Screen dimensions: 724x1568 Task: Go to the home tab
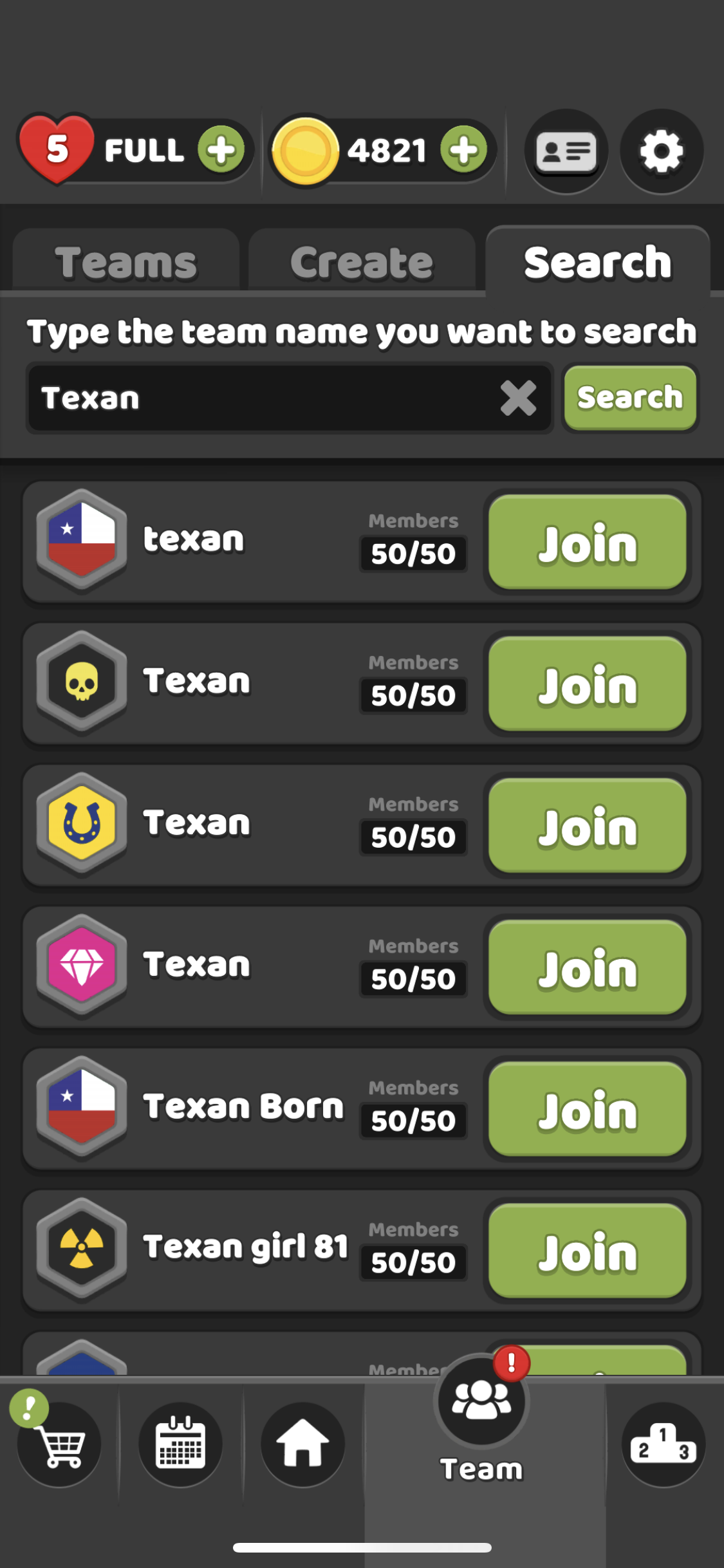(302, 1444)
